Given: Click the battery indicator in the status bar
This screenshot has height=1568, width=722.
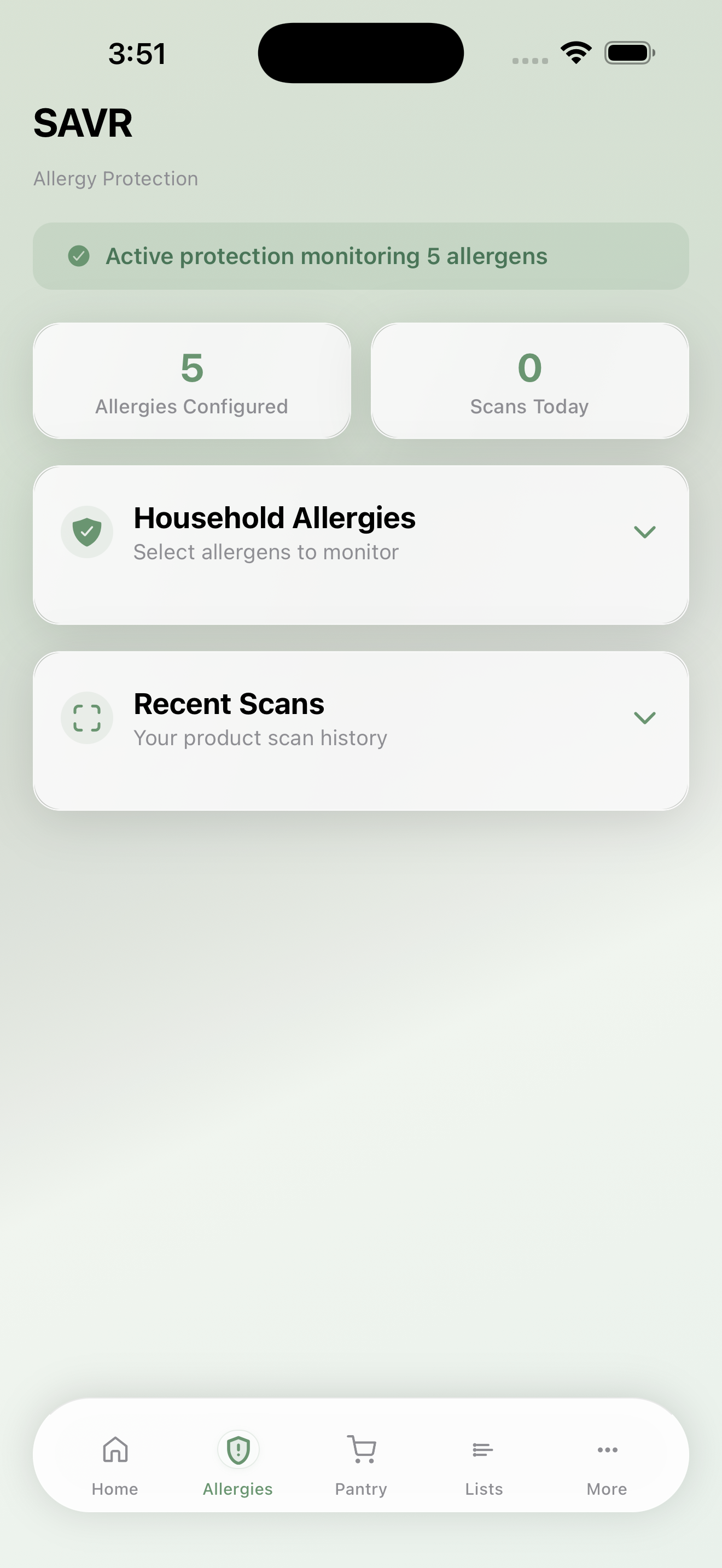Looking at the screenshot, I should click(630, 53).
